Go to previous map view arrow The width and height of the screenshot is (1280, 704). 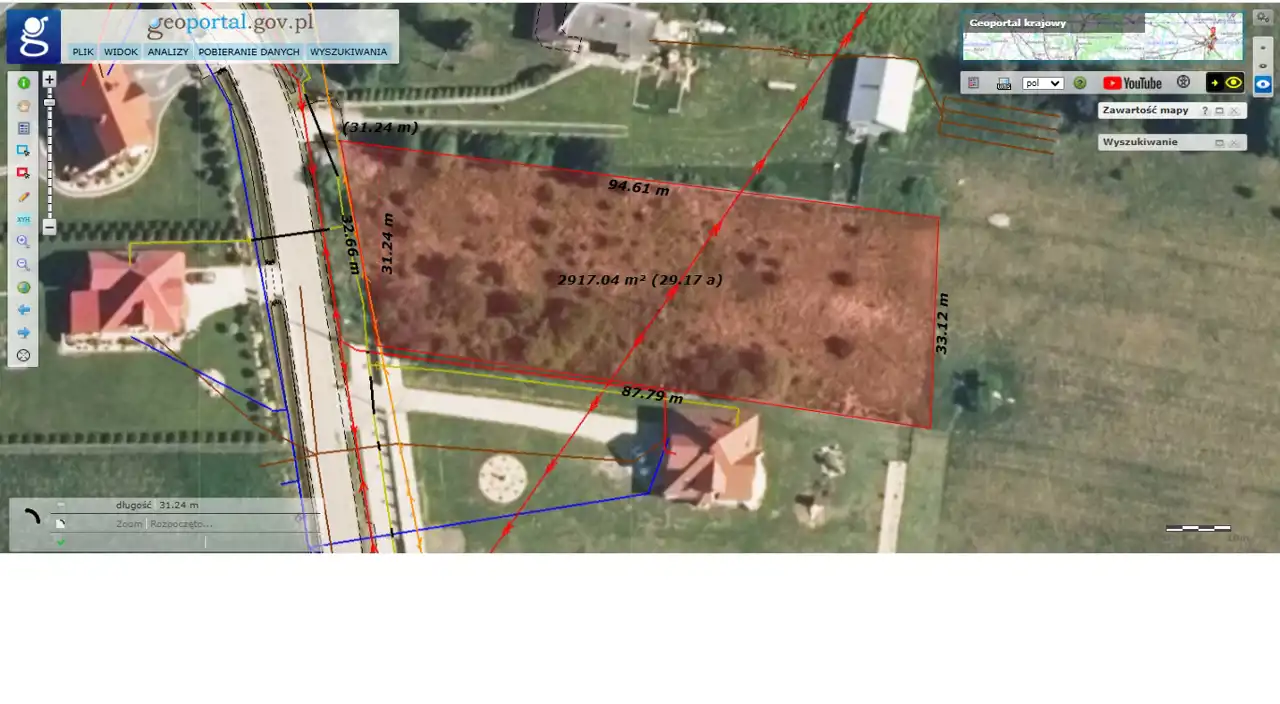click(23, 310)
